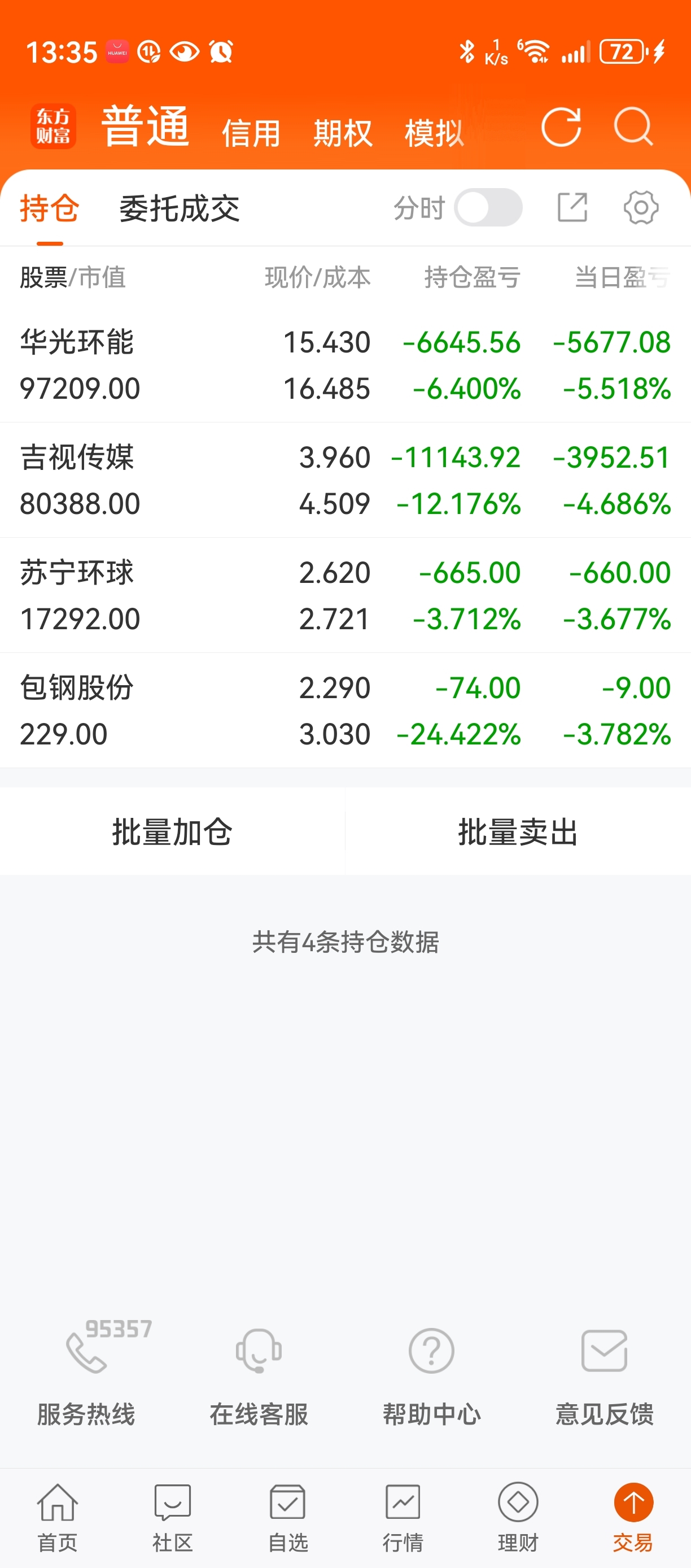Toggle the 分时 switch on

(x=488, y=207)
